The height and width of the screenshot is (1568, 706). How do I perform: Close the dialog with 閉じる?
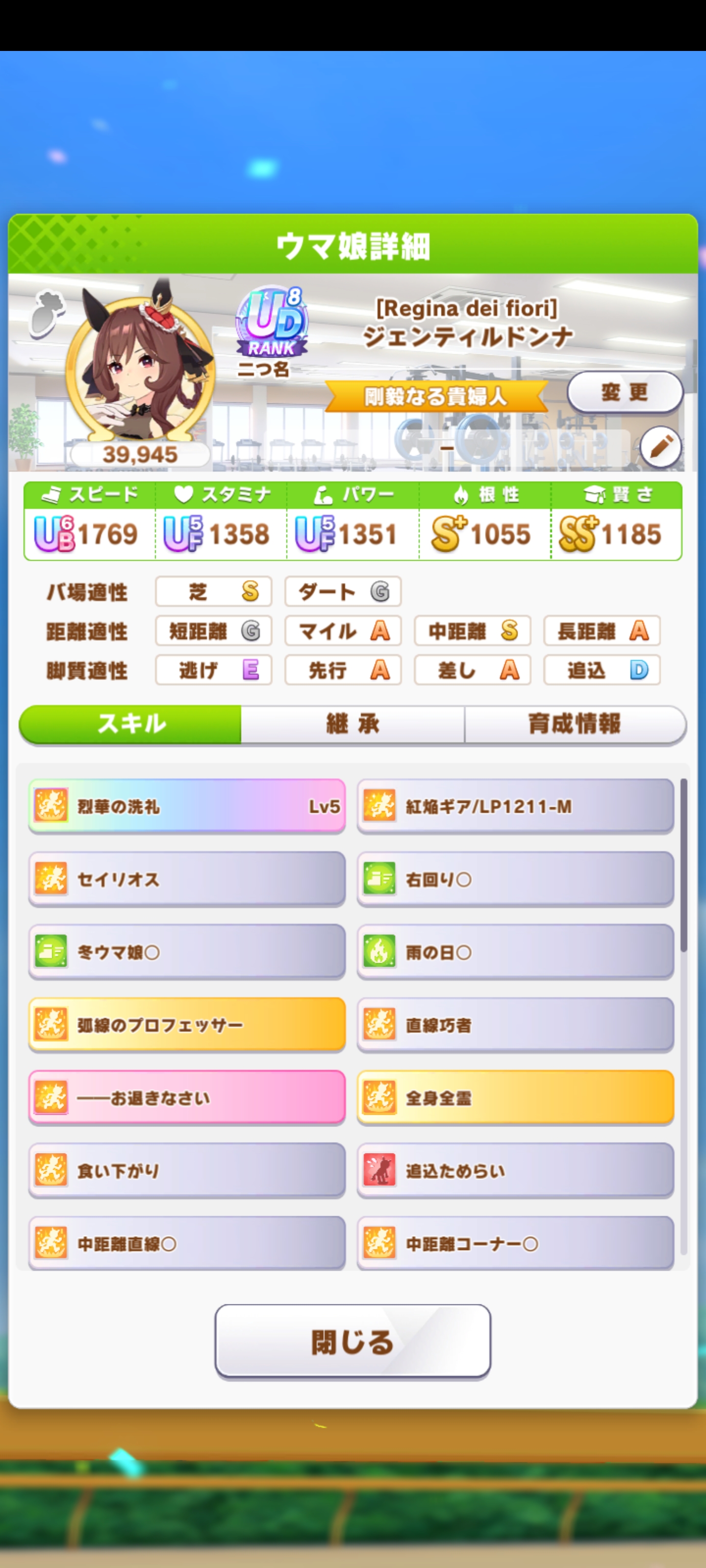(353, 1342)
